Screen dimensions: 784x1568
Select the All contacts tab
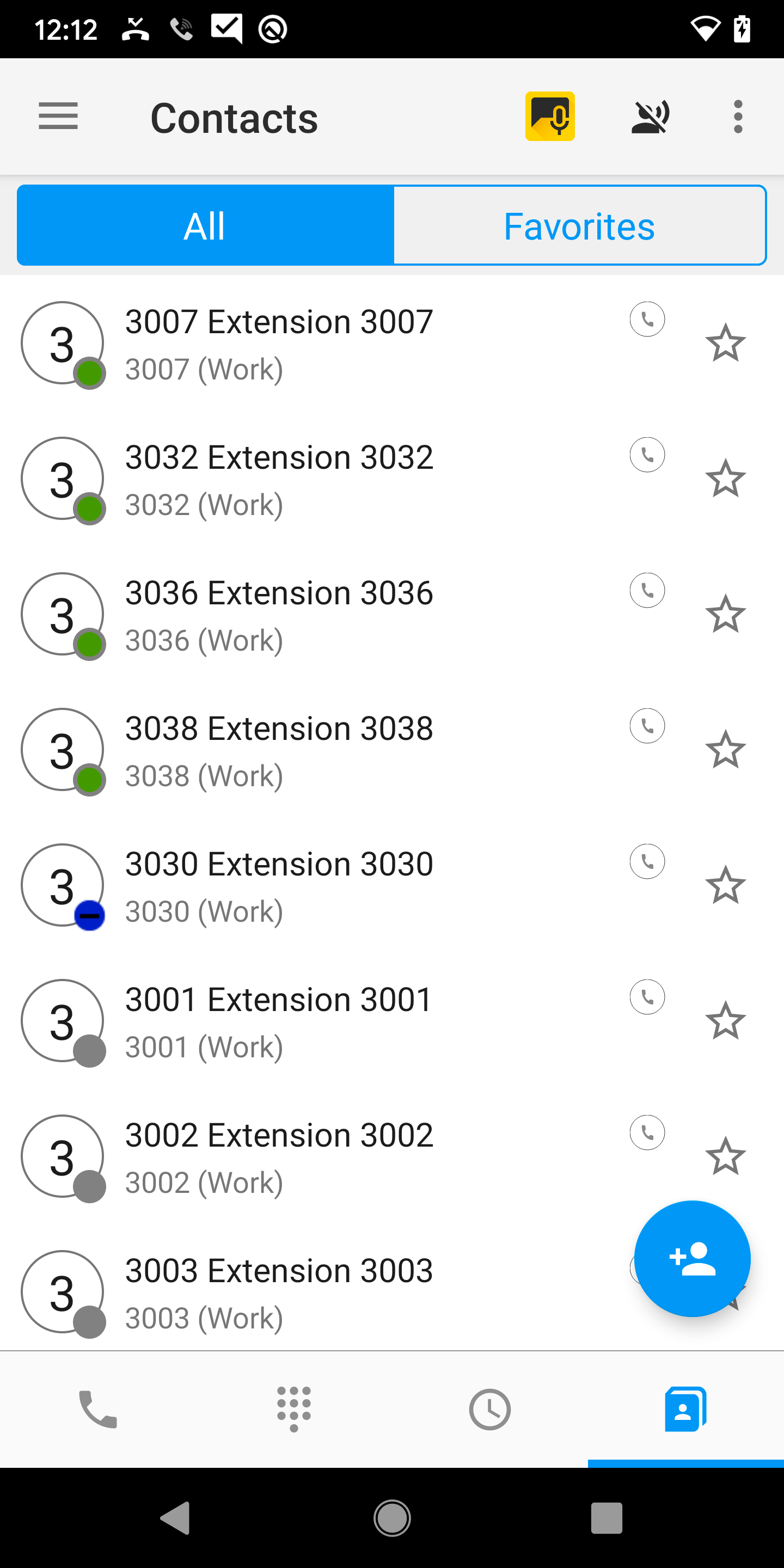205,226
